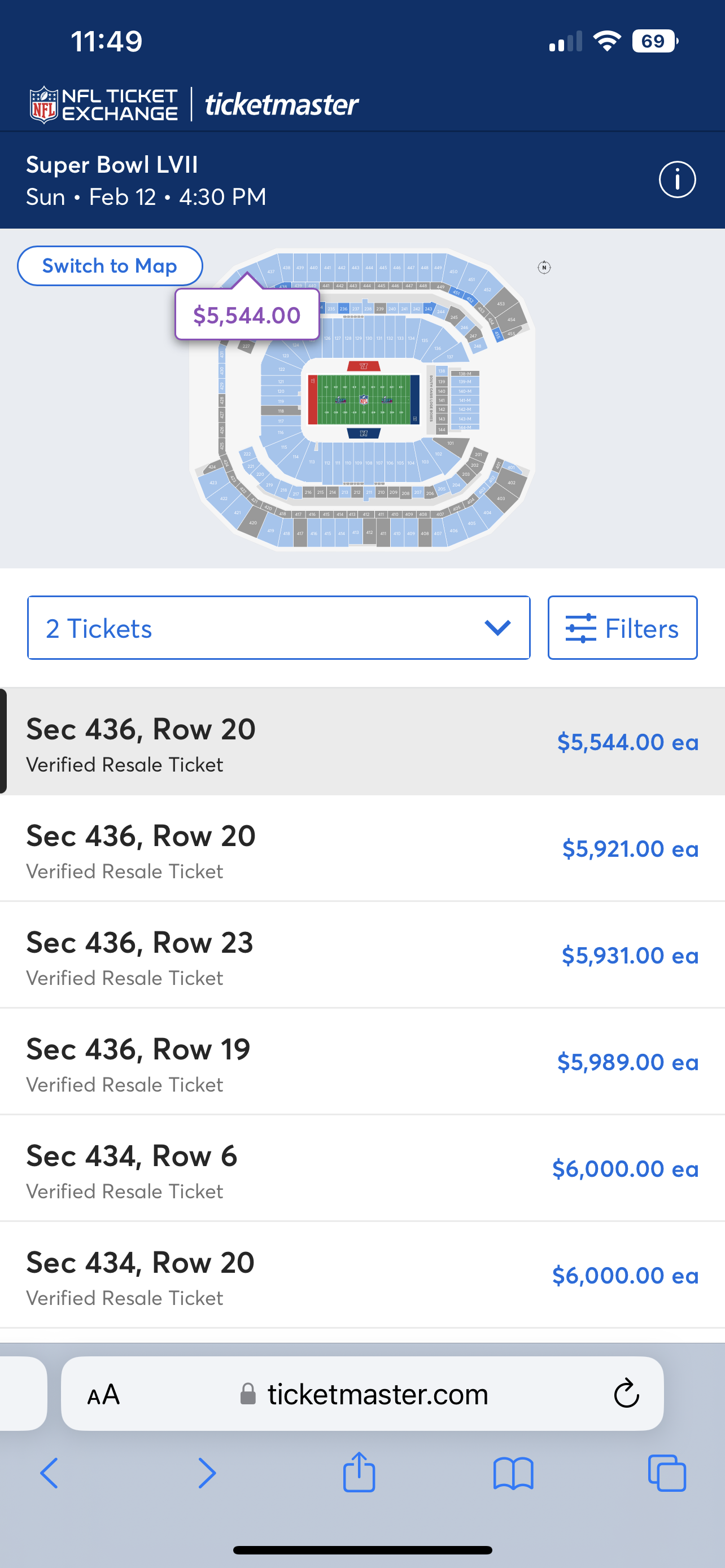
Task: Switch to Map view
Action: [110, 266]
